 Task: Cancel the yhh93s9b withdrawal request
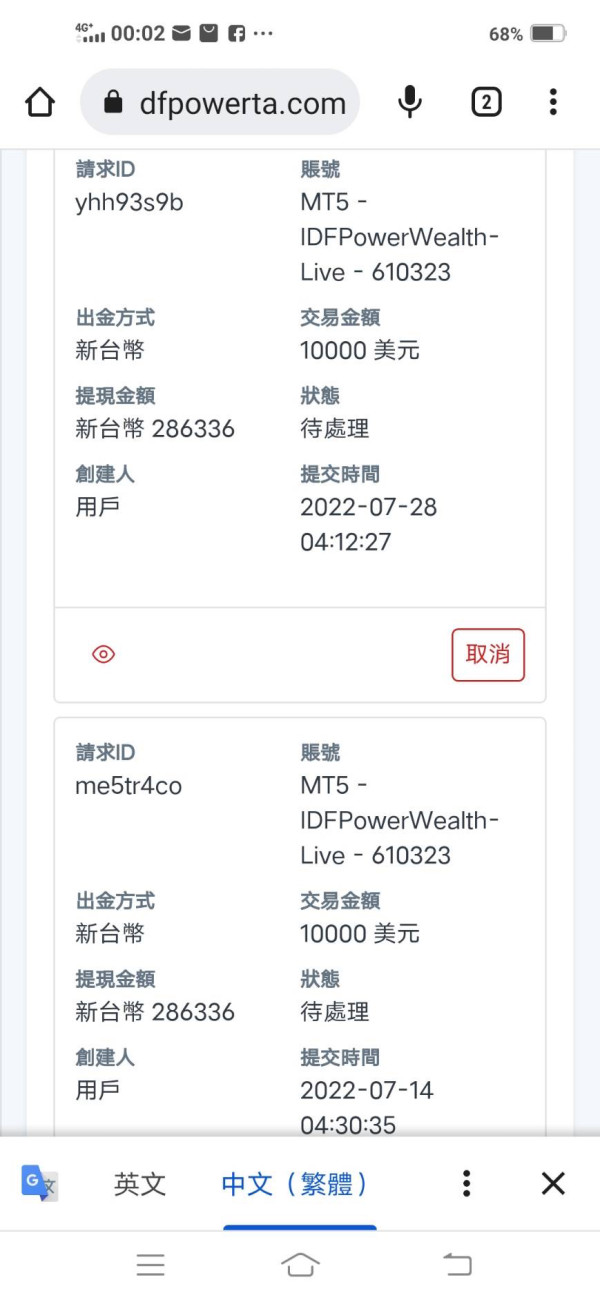(x=488, y=654)
